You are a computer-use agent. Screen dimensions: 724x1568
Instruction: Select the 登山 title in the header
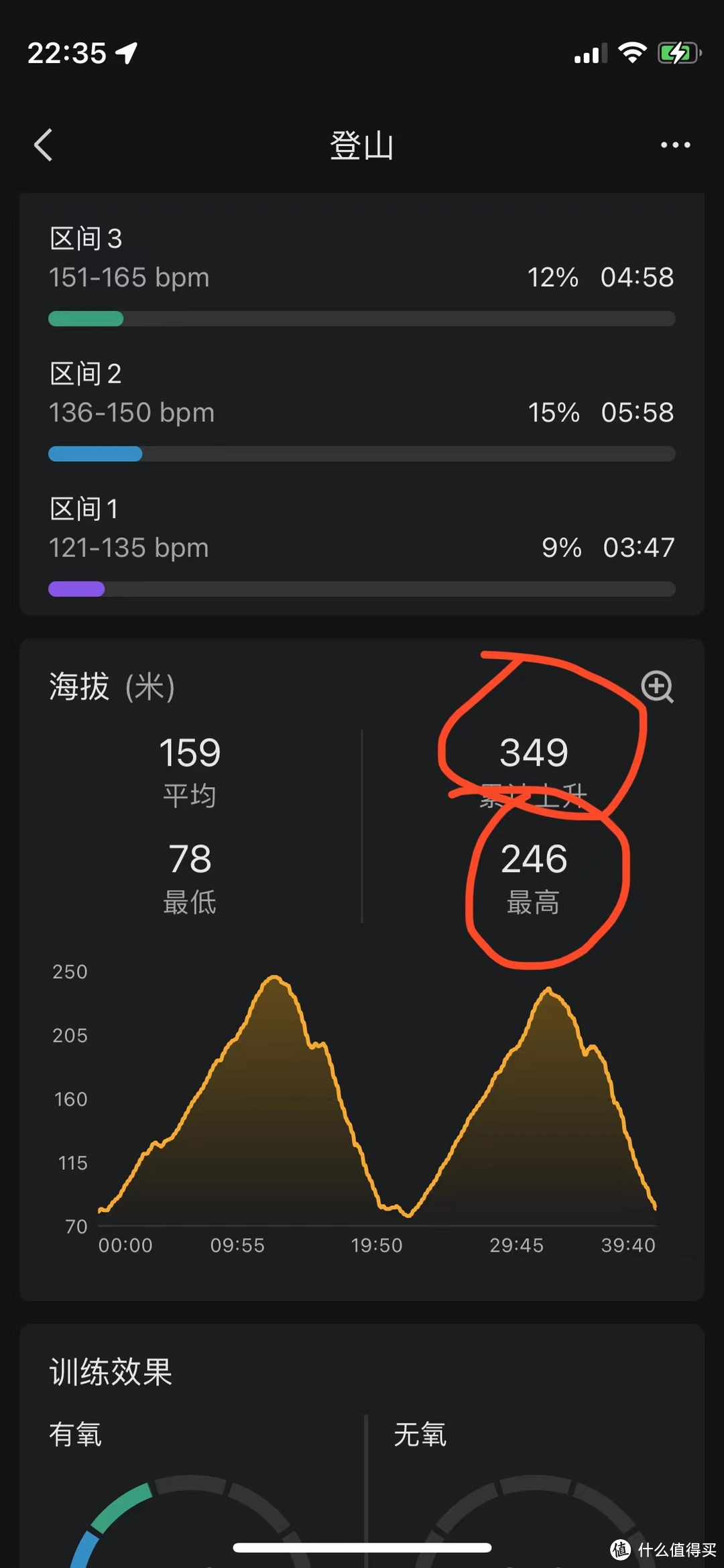coord(362,145)
